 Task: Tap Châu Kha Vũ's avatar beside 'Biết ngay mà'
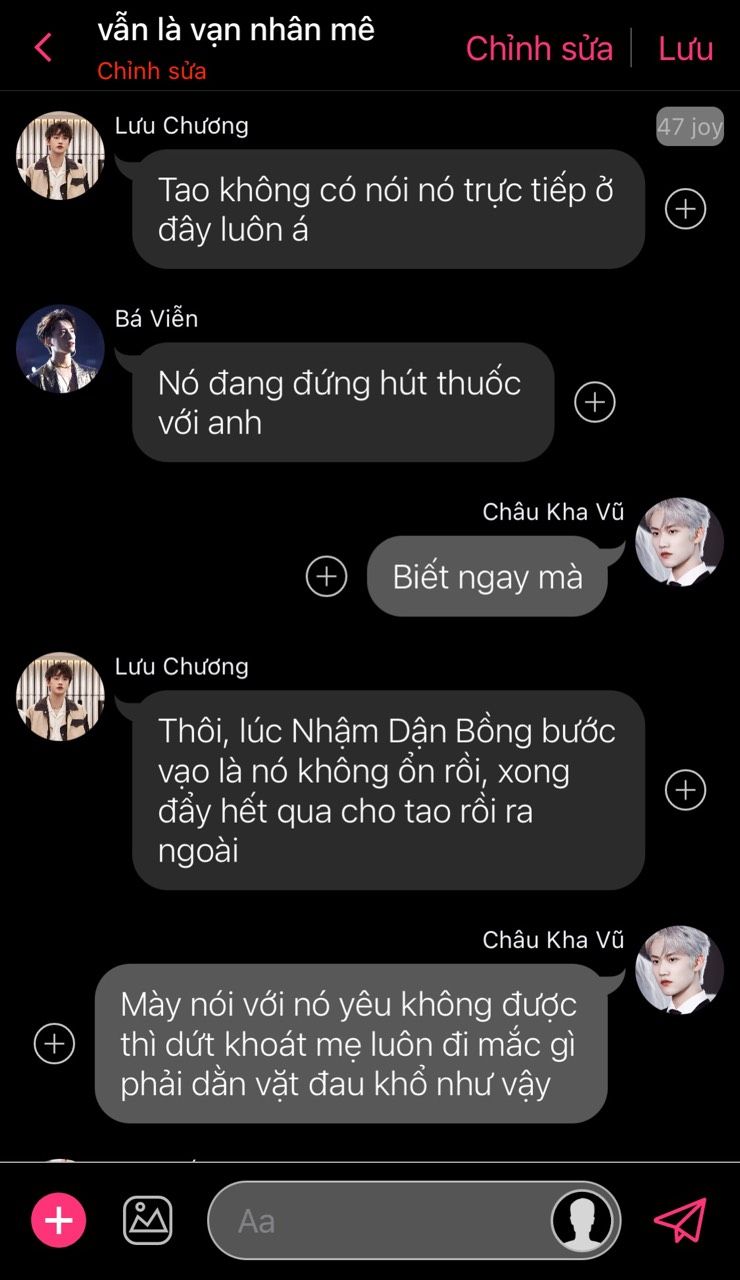679,542
